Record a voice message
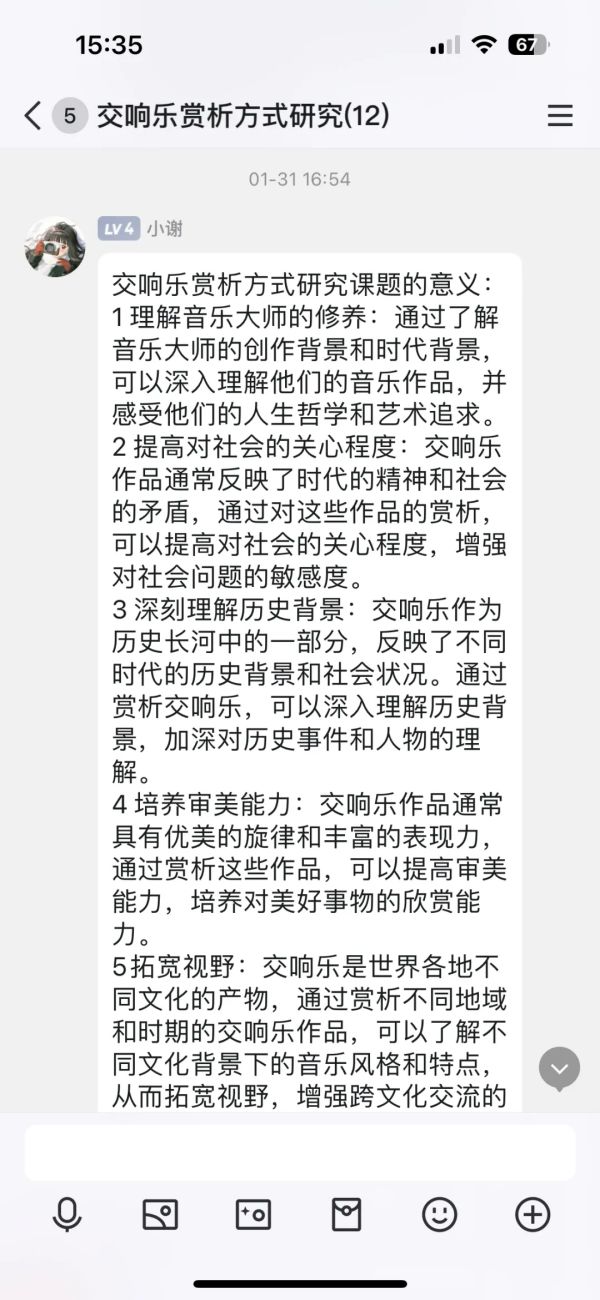Viewport: 600px width, 1300px height. [x=67, y=1215]
